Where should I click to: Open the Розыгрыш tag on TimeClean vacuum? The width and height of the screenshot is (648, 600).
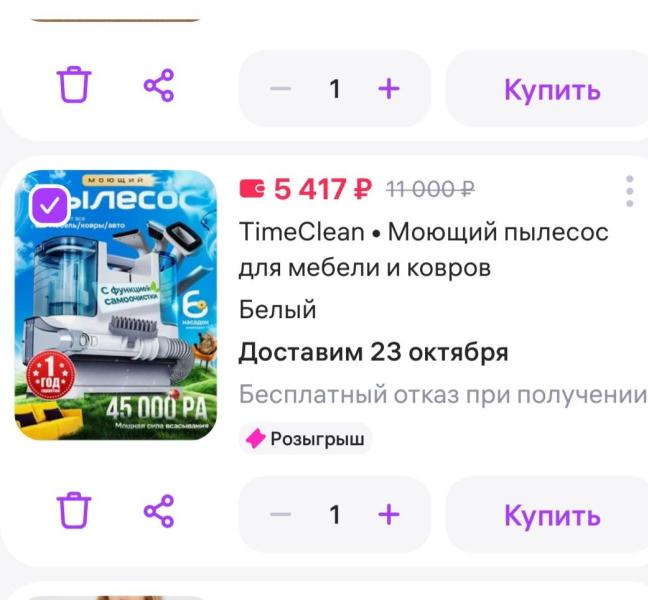point(305,439)
